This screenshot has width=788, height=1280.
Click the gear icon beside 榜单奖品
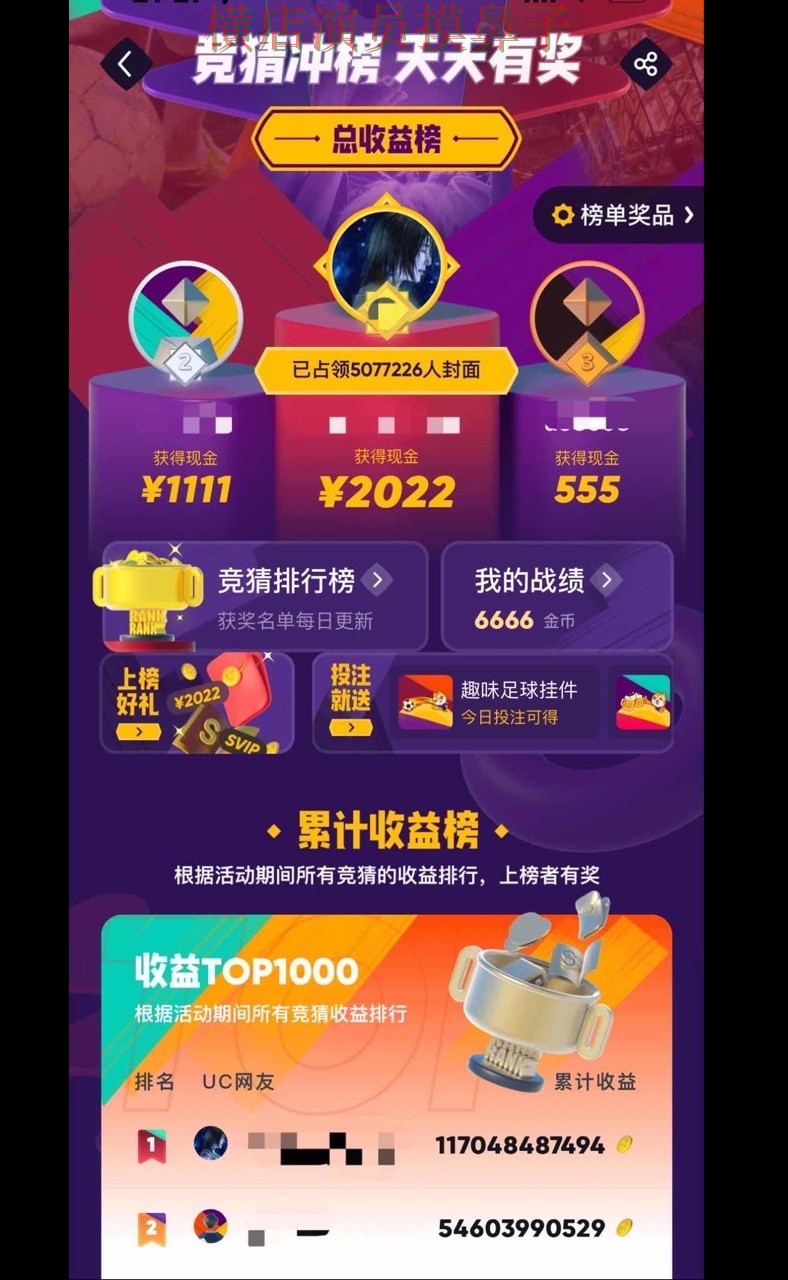pos(563,216)
